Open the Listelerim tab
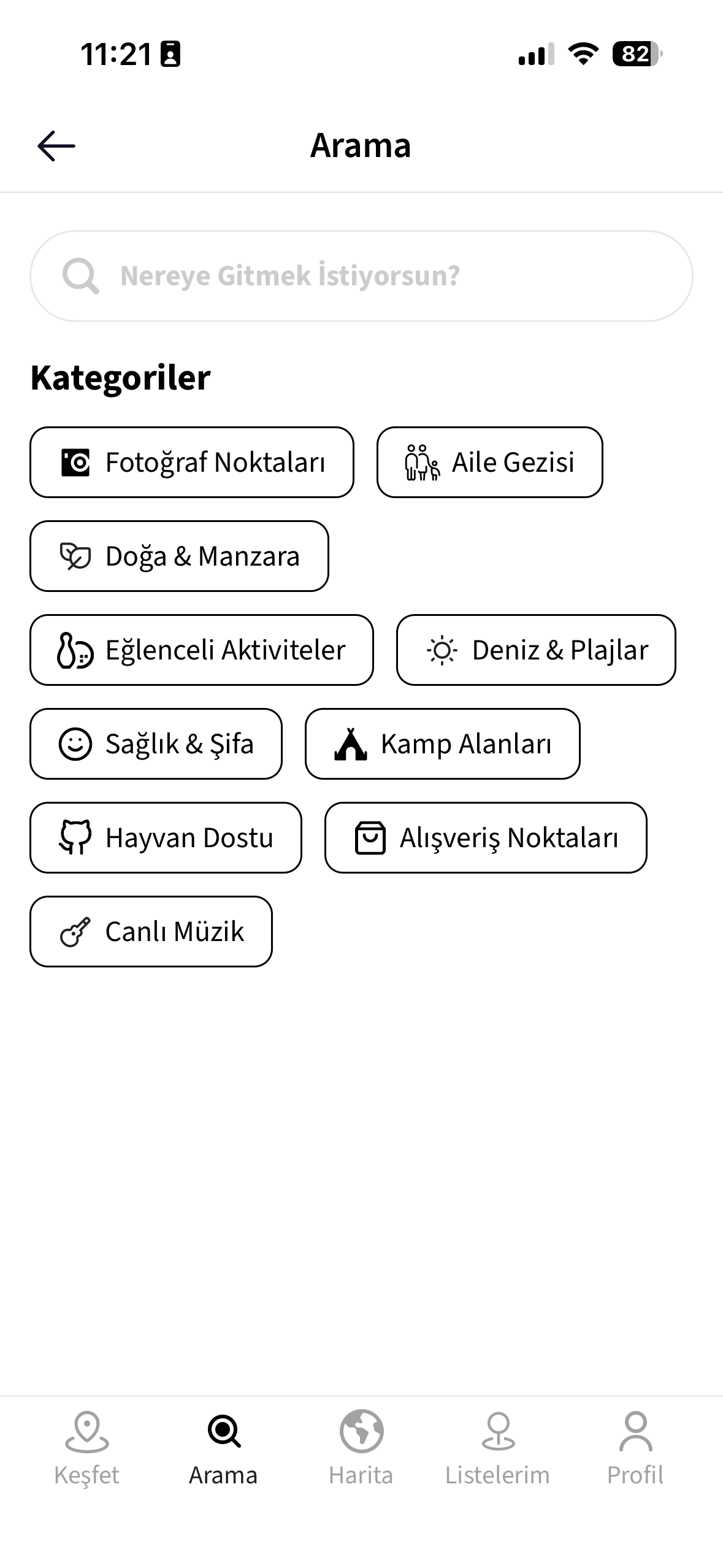 (497, 1448)
